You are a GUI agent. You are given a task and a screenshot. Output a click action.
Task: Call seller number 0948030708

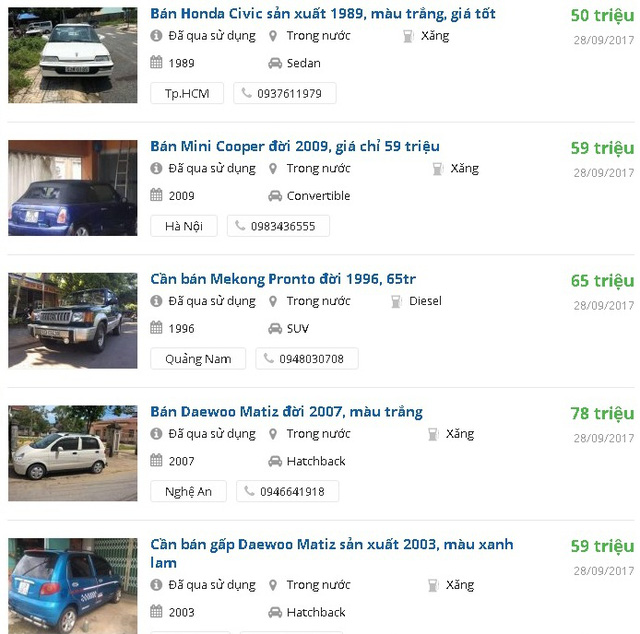click(306, 359)
